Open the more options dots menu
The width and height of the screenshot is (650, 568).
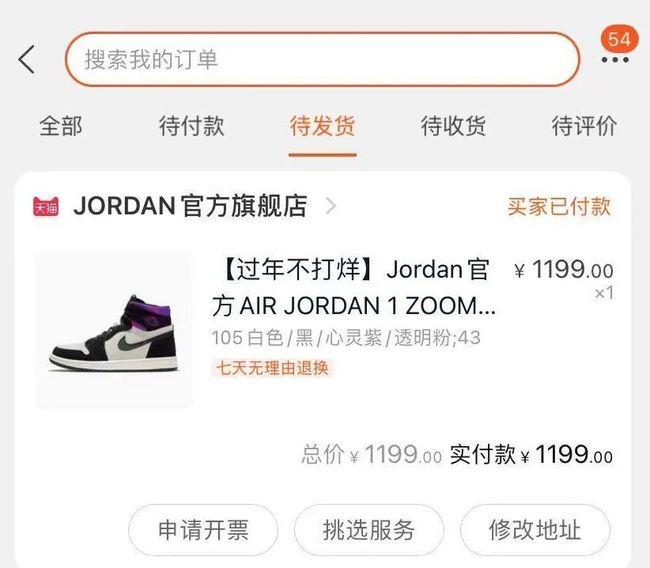tap(615, 60)
